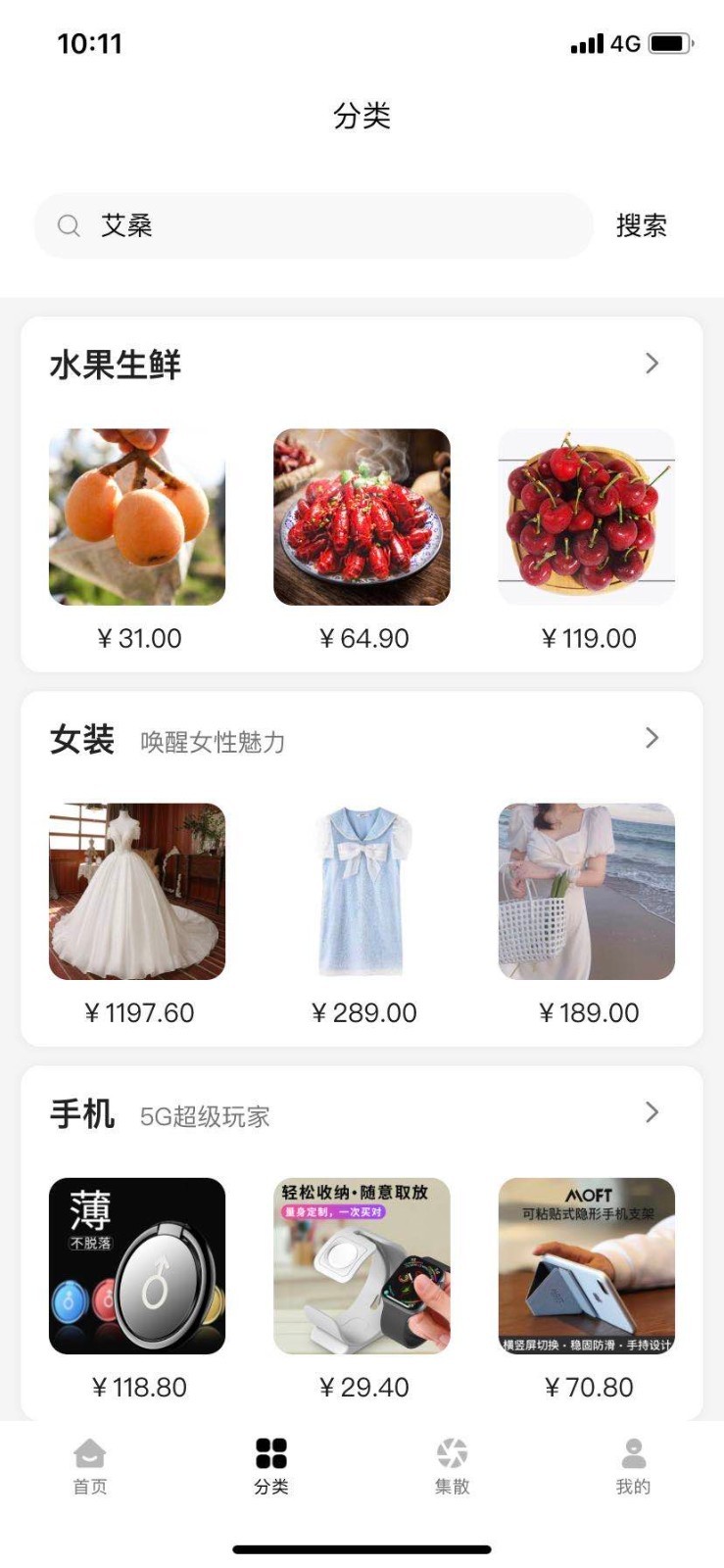Expand the 水果生鲜 category arrow

pyautogui.click(x=652, y=364)
